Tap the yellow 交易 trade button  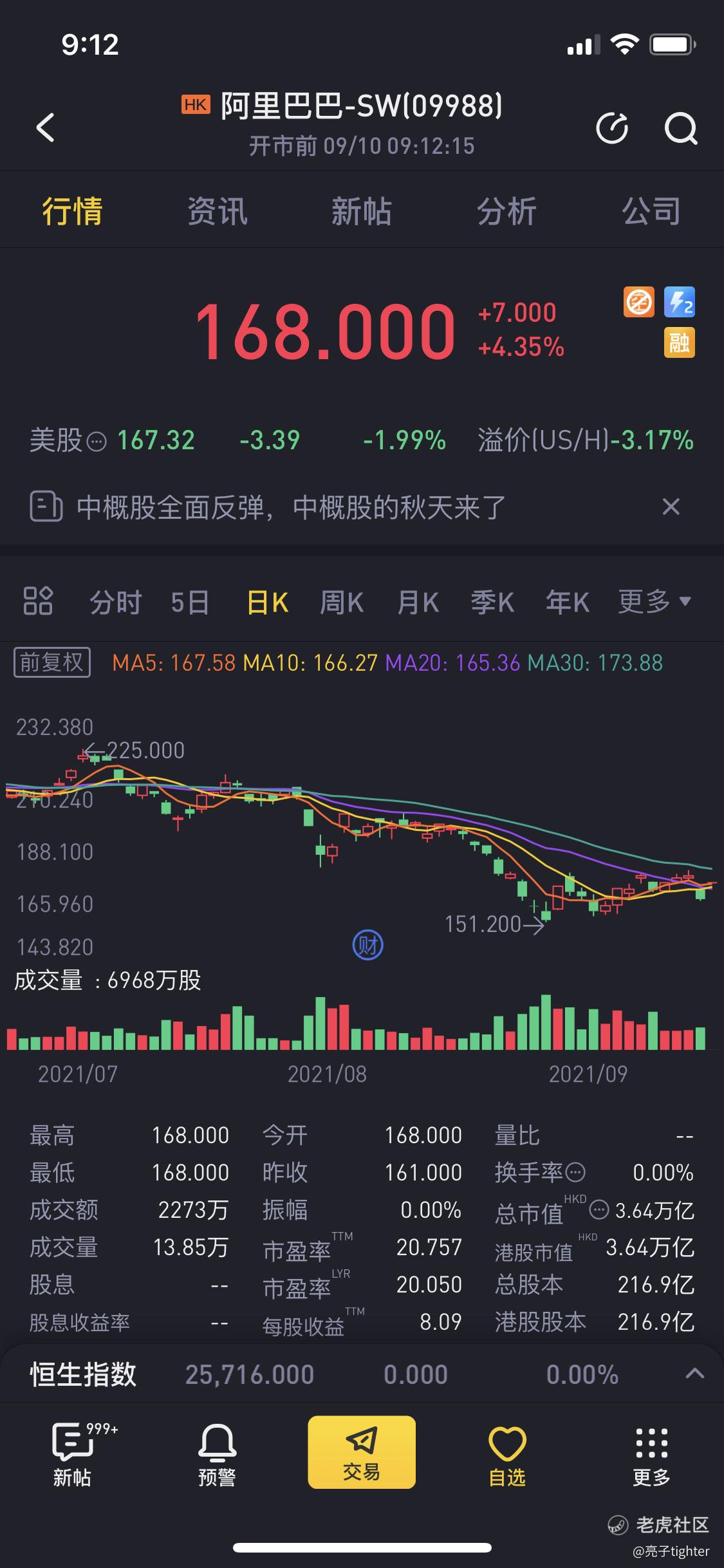[361, 1452]
